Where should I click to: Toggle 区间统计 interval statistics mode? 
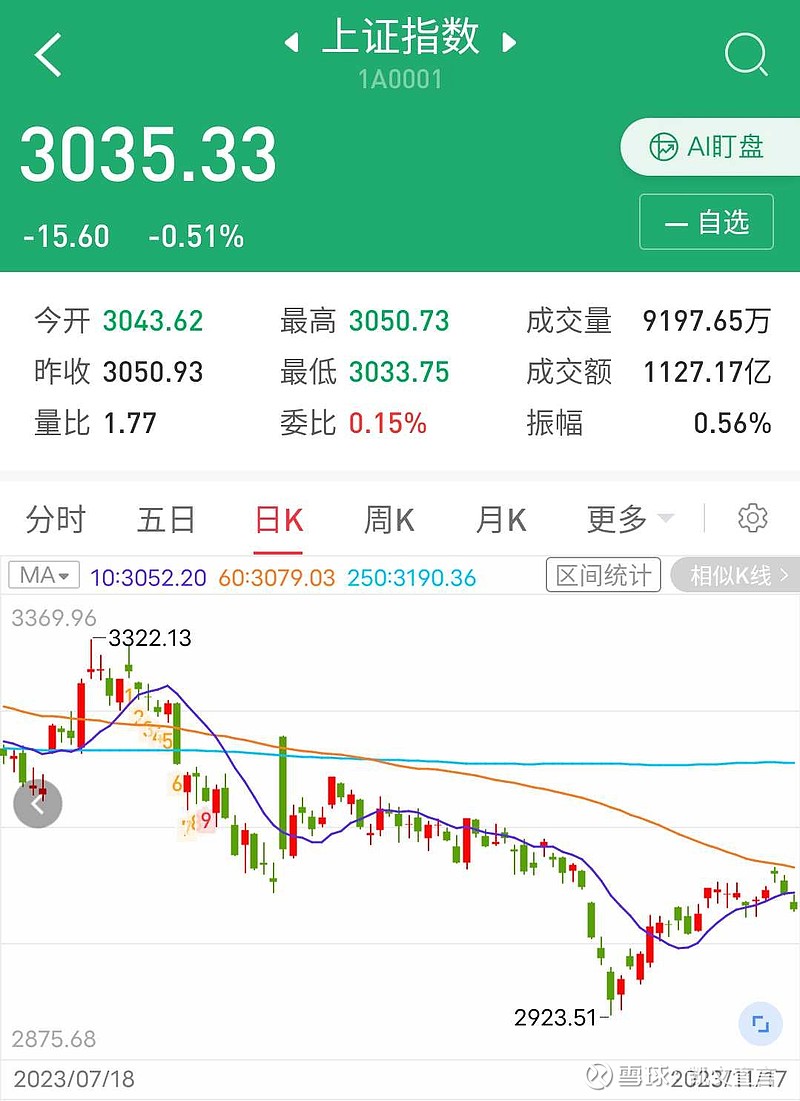602,575
